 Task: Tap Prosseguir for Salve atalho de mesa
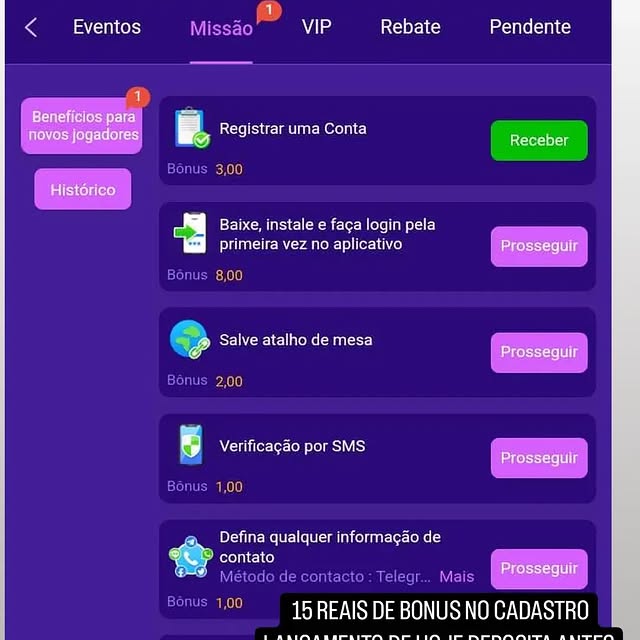(539, 353)
